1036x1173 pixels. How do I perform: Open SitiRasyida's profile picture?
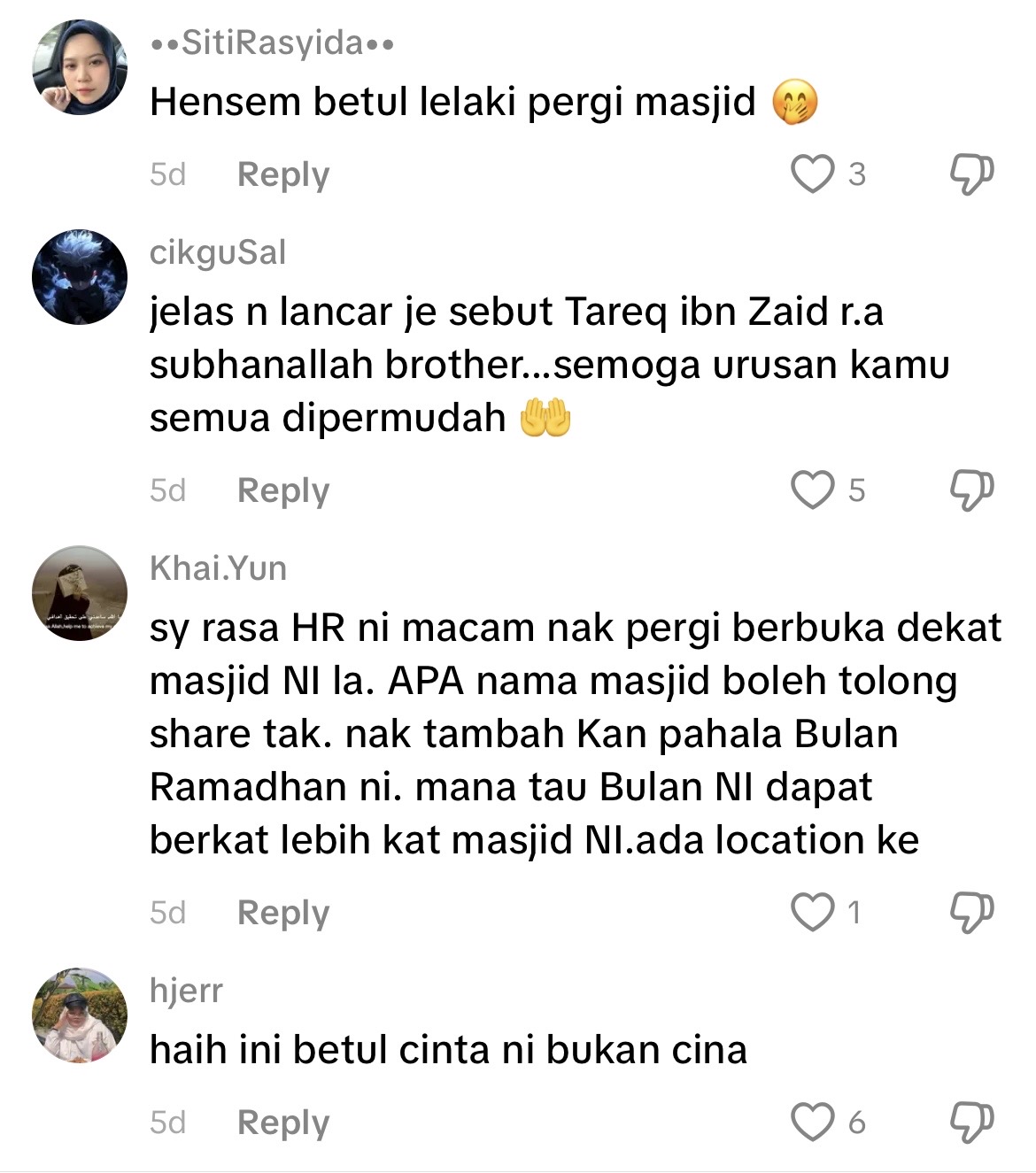click(x=80, y=67)
